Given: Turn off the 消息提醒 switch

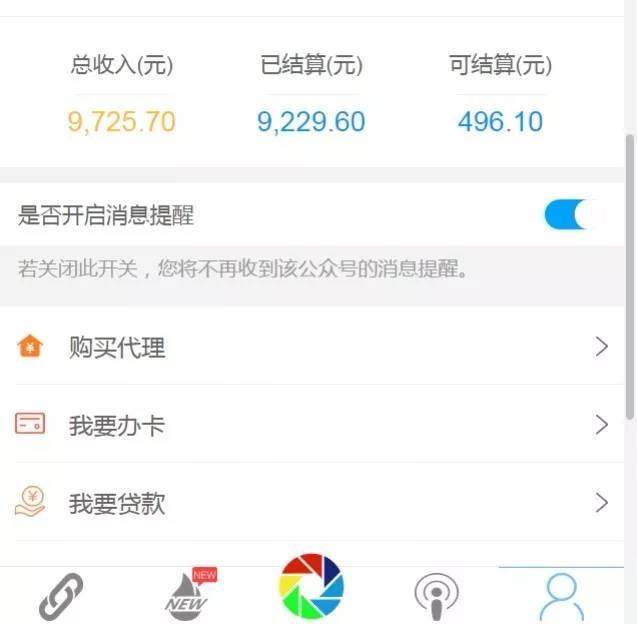Looking at the screenshot, I should (x=574, y=215).
